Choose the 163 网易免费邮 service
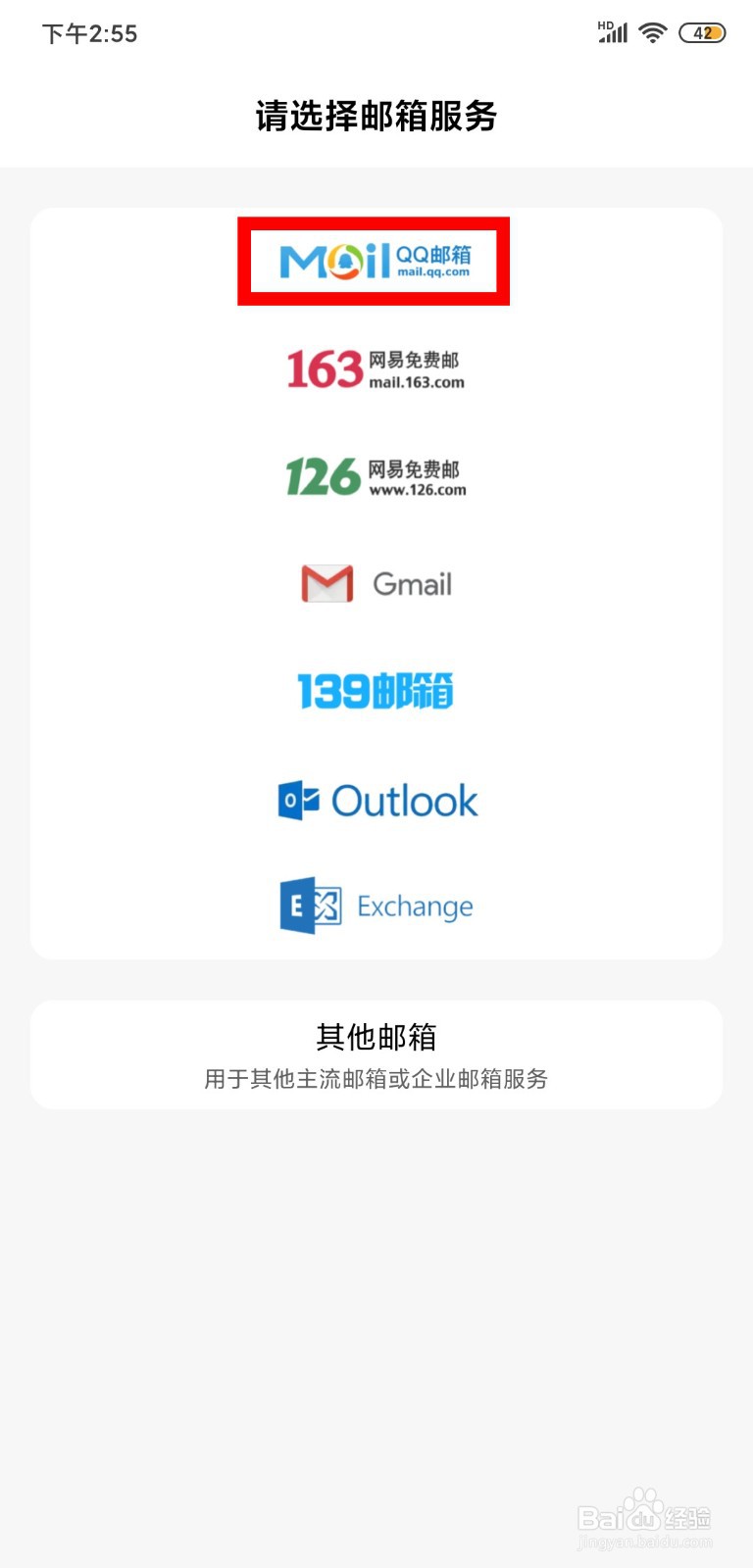This screenshot has width=753, height=1568. [376, 370]
